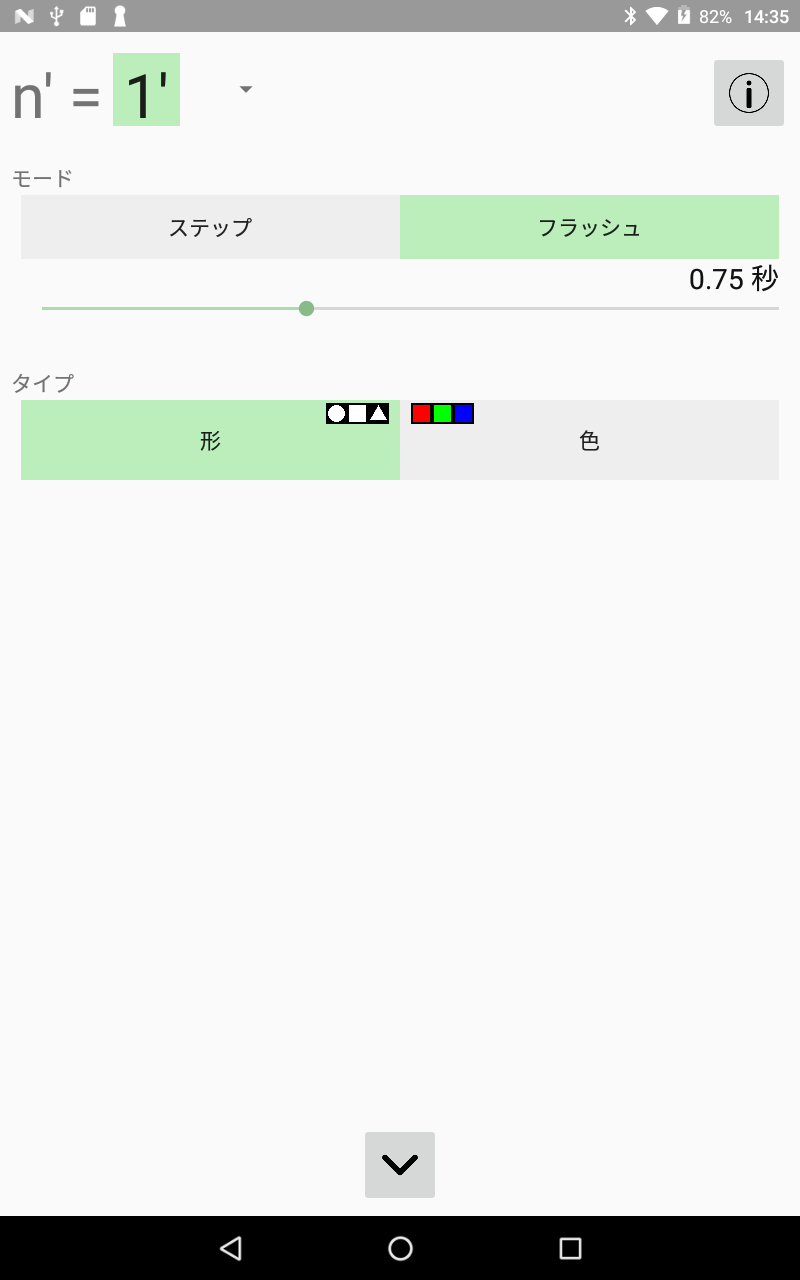Open the info button
The width and height of the screenshot is (800, 1280).
[x=749, y=93]
